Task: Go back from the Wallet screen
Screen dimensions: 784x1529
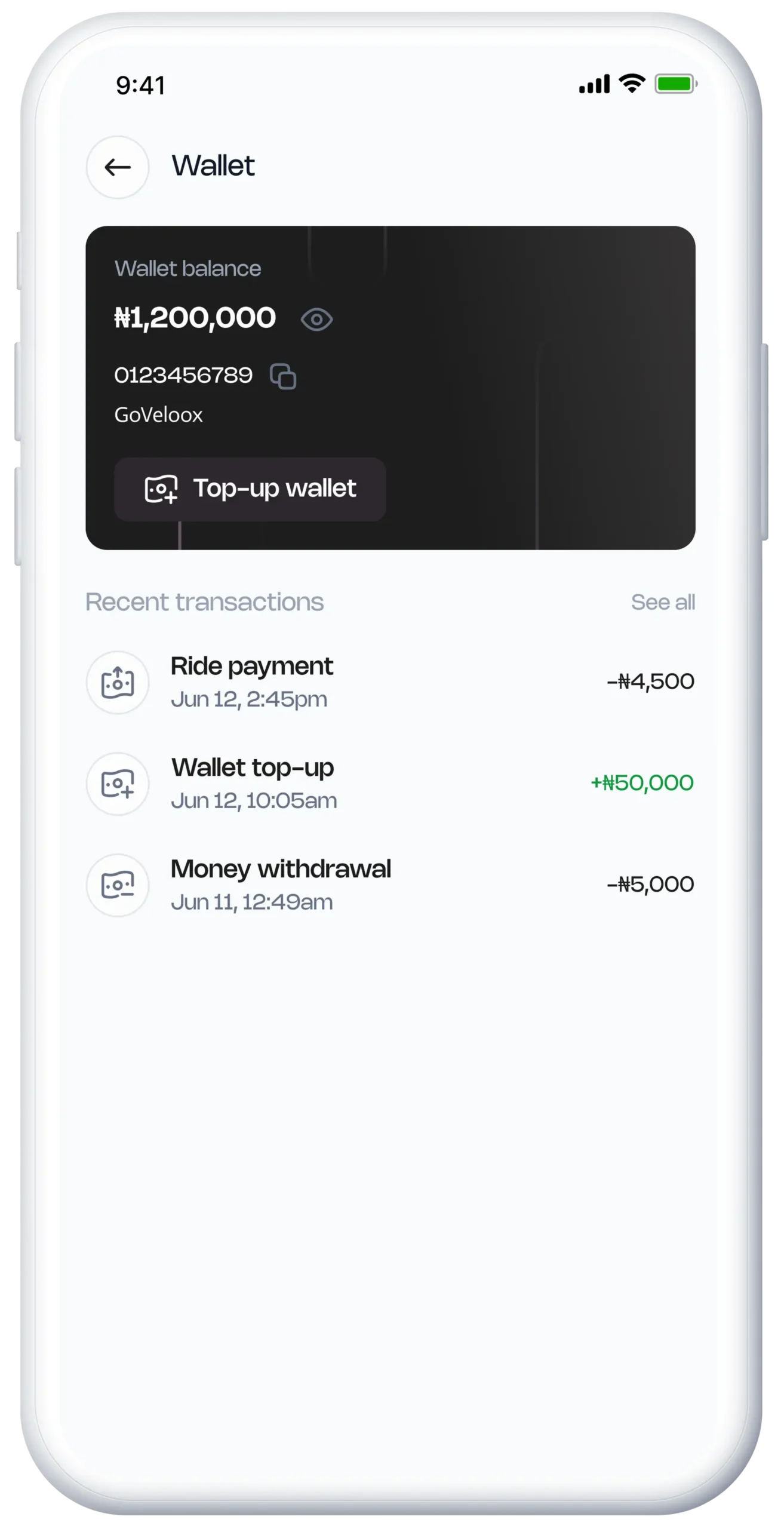Action: pos(118,167)
